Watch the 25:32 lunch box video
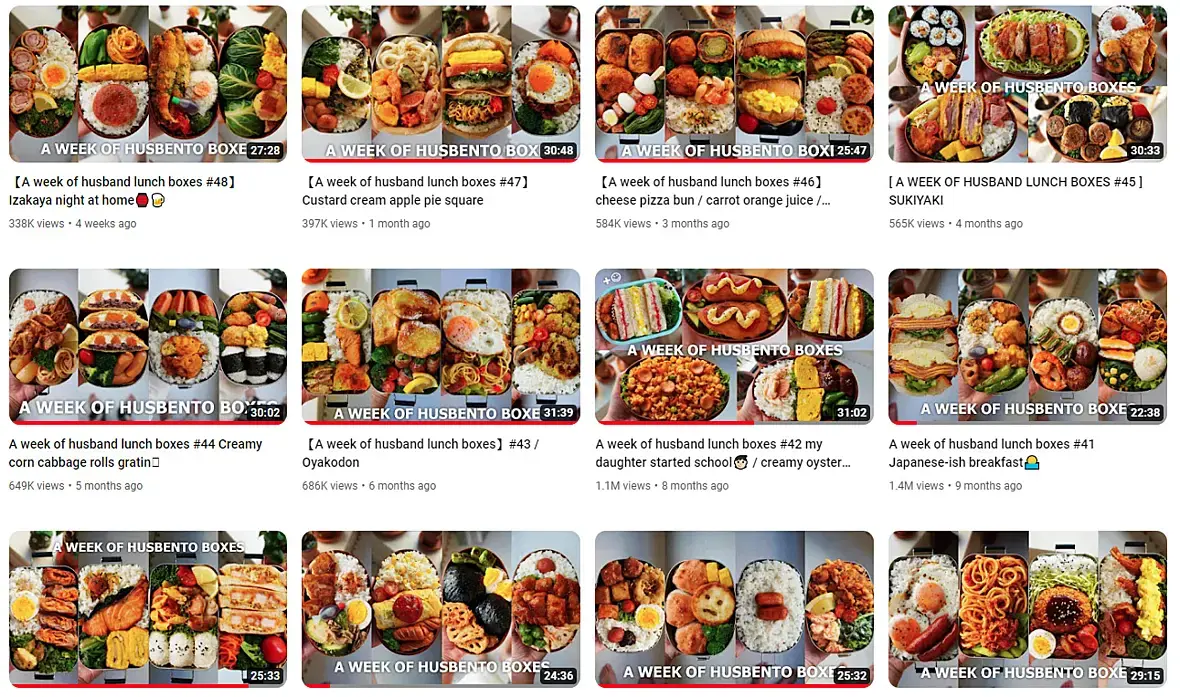 point(734,608)
